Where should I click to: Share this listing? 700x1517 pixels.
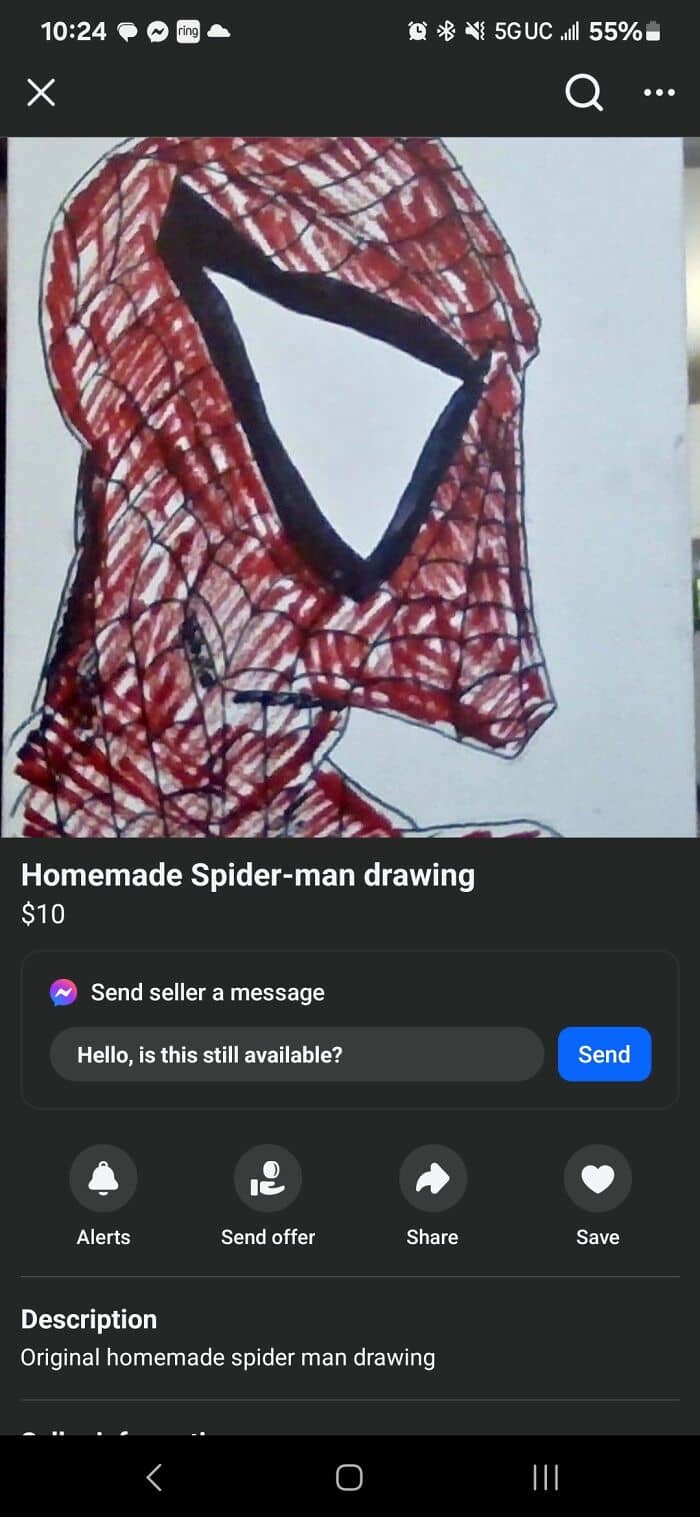point(432,1179)
